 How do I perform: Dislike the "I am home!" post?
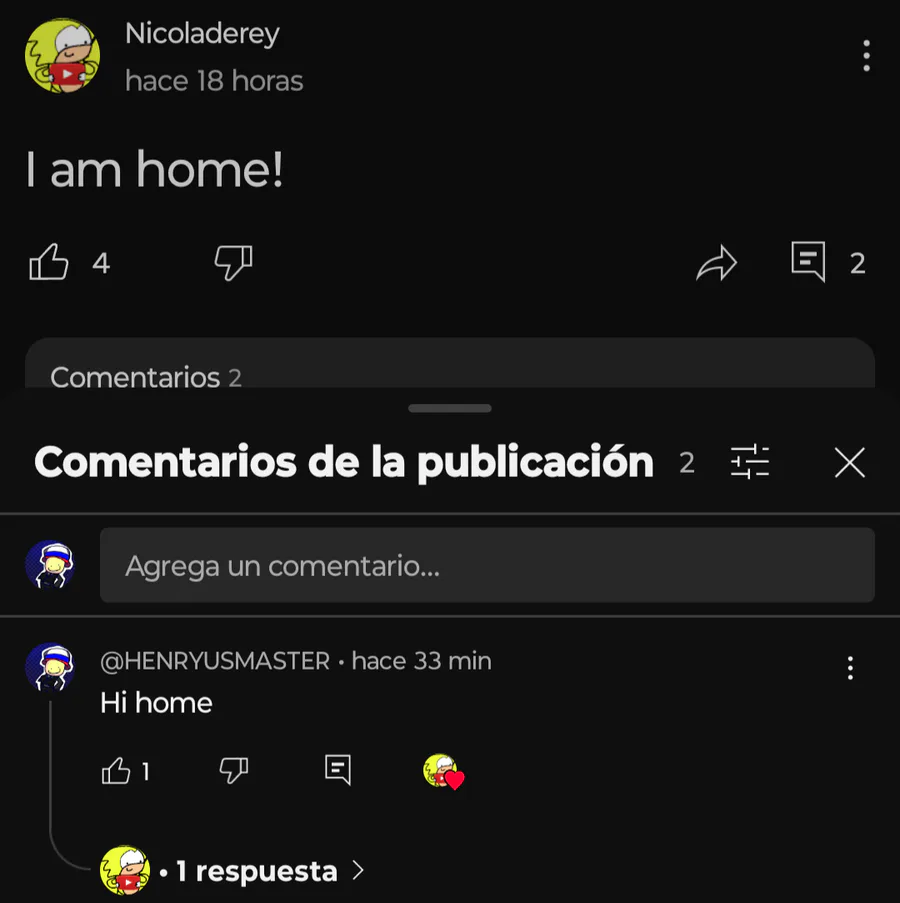pyautogui.click(x=233, y=263)
